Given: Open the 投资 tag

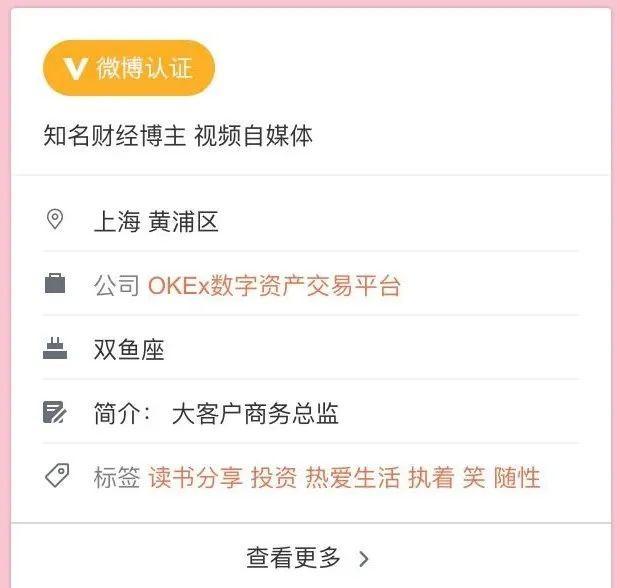Looking at the screenshot, I should [x=274, y=478].
